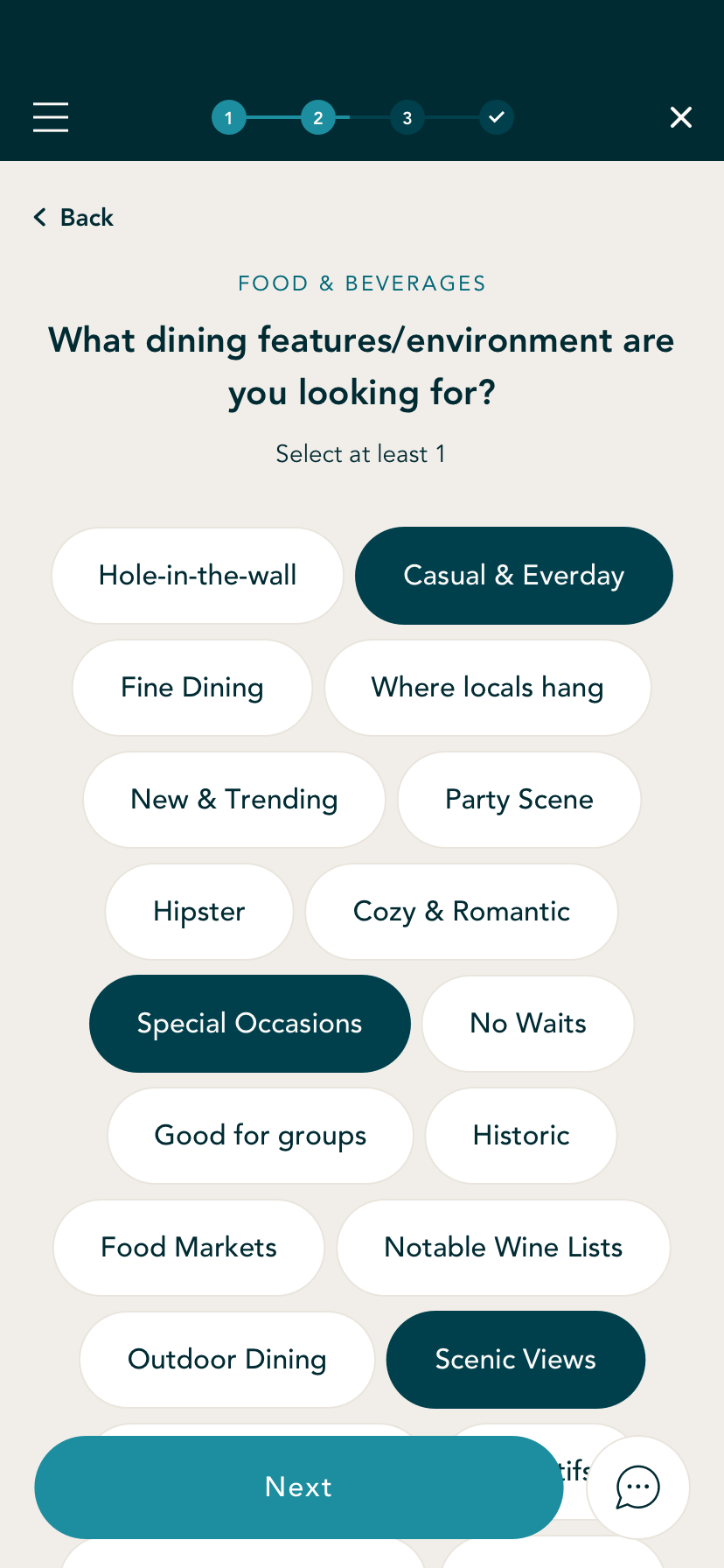Open the chat support bubble

[x=638, y=1487]
